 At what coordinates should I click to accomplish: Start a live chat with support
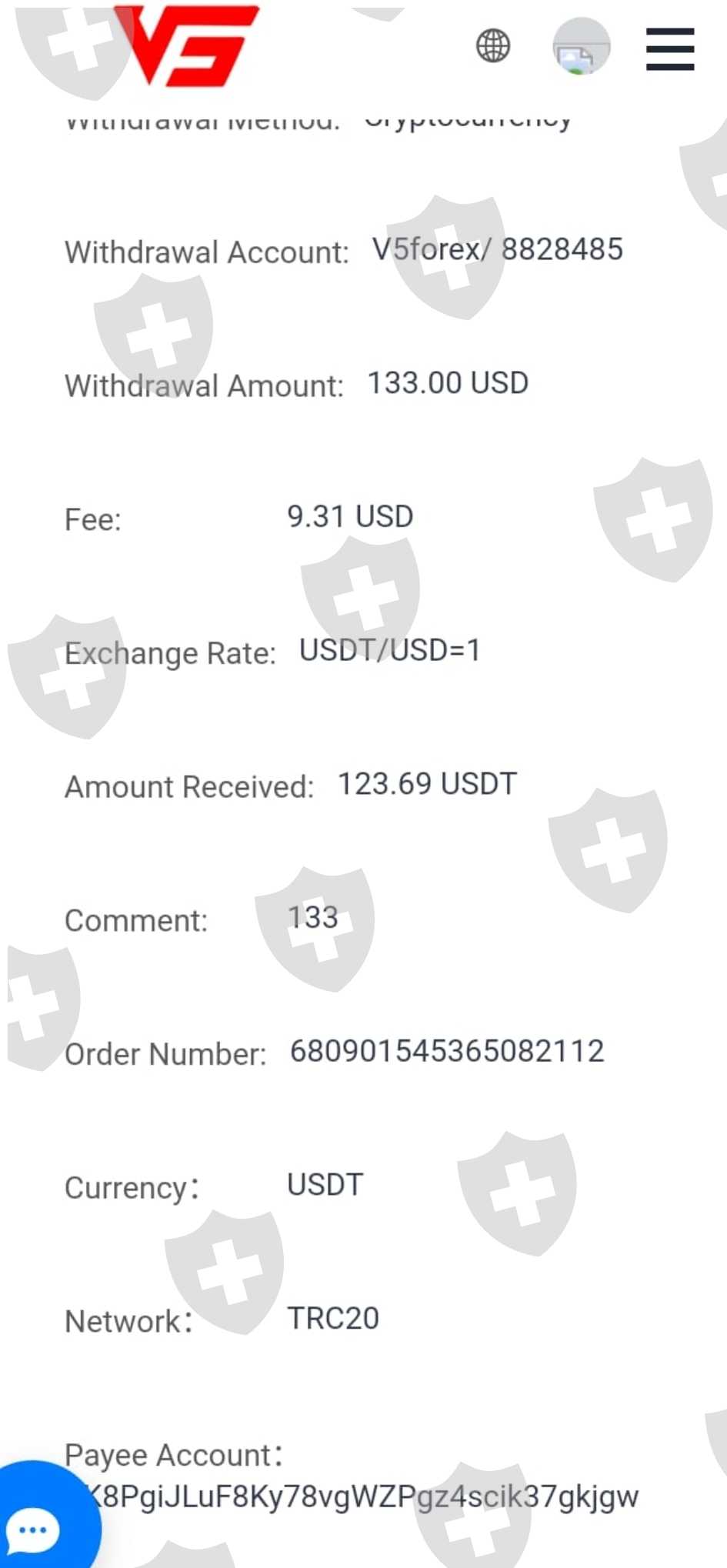pyautogui.click(x=35, y=1527)
